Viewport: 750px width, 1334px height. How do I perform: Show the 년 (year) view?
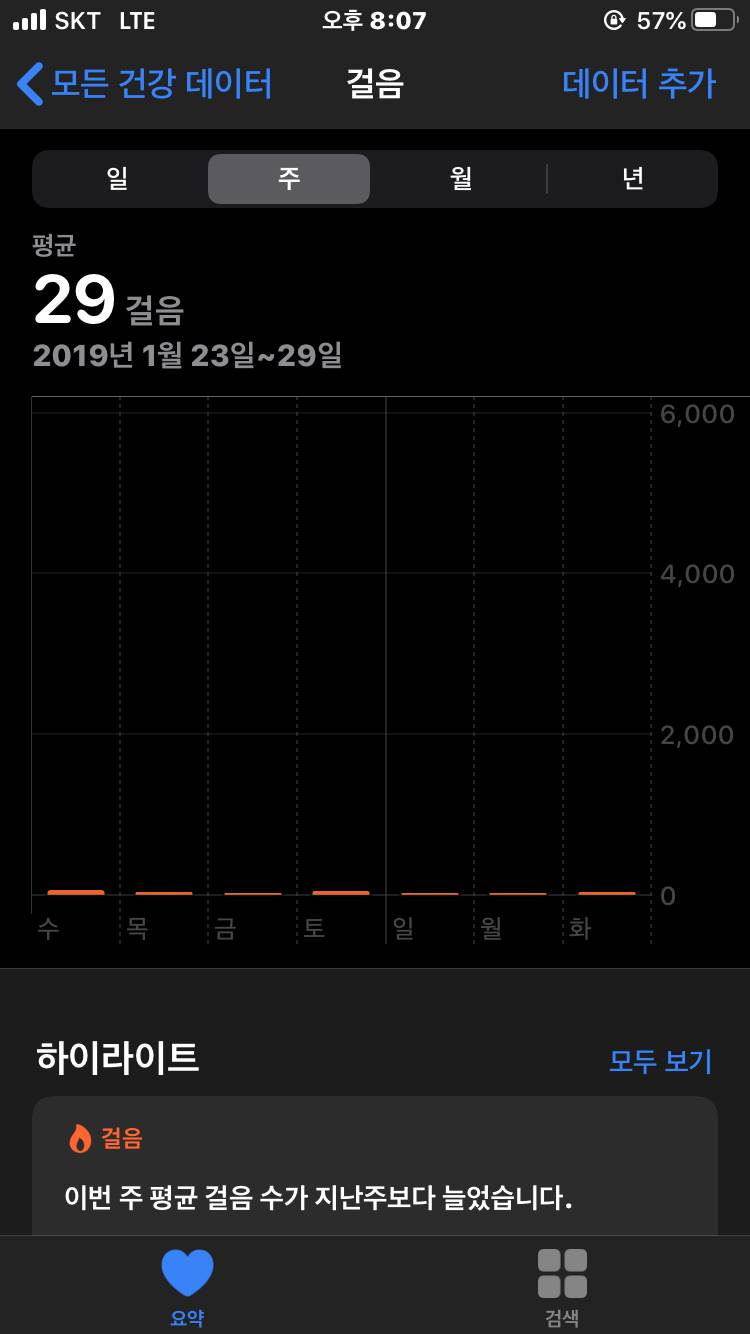tap(633, 179)
